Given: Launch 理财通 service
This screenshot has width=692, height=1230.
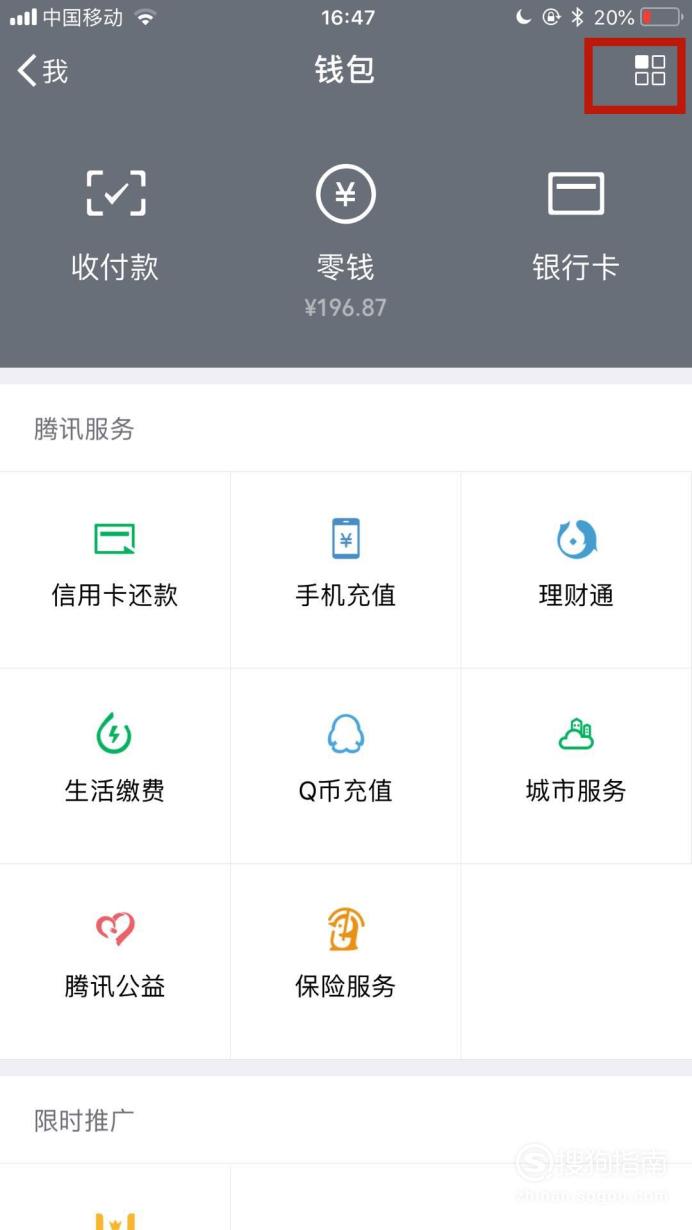Looking at the screenshot, I should click(x=576, y=570).
